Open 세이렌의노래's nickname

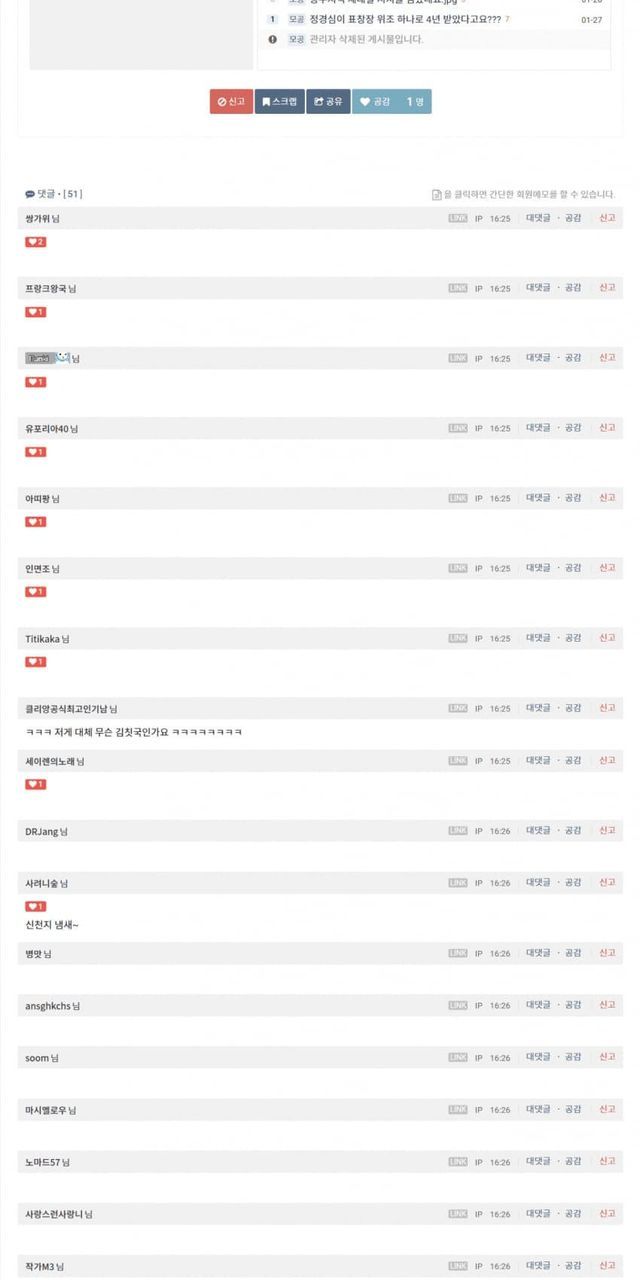[50, 761]
